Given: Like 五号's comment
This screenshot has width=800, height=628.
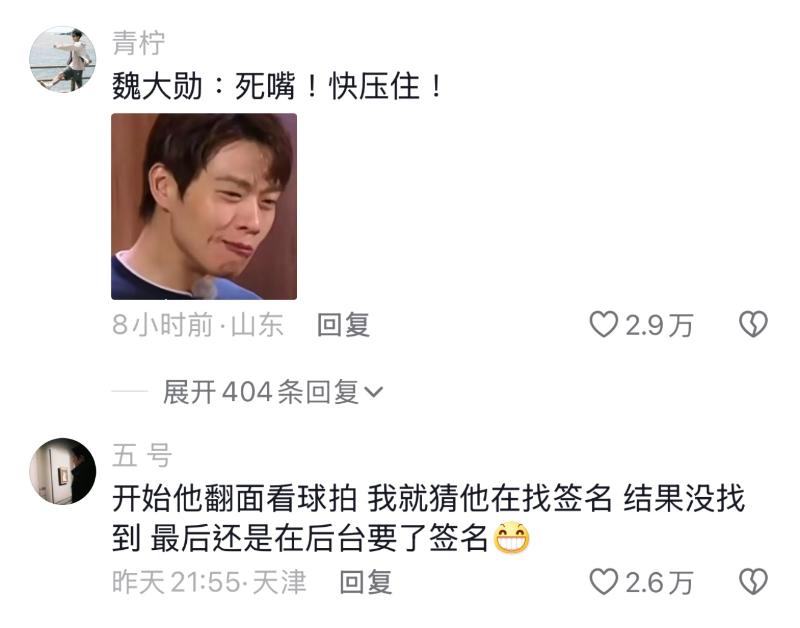Looking at the screenshot, I should [x=604, y=582].
